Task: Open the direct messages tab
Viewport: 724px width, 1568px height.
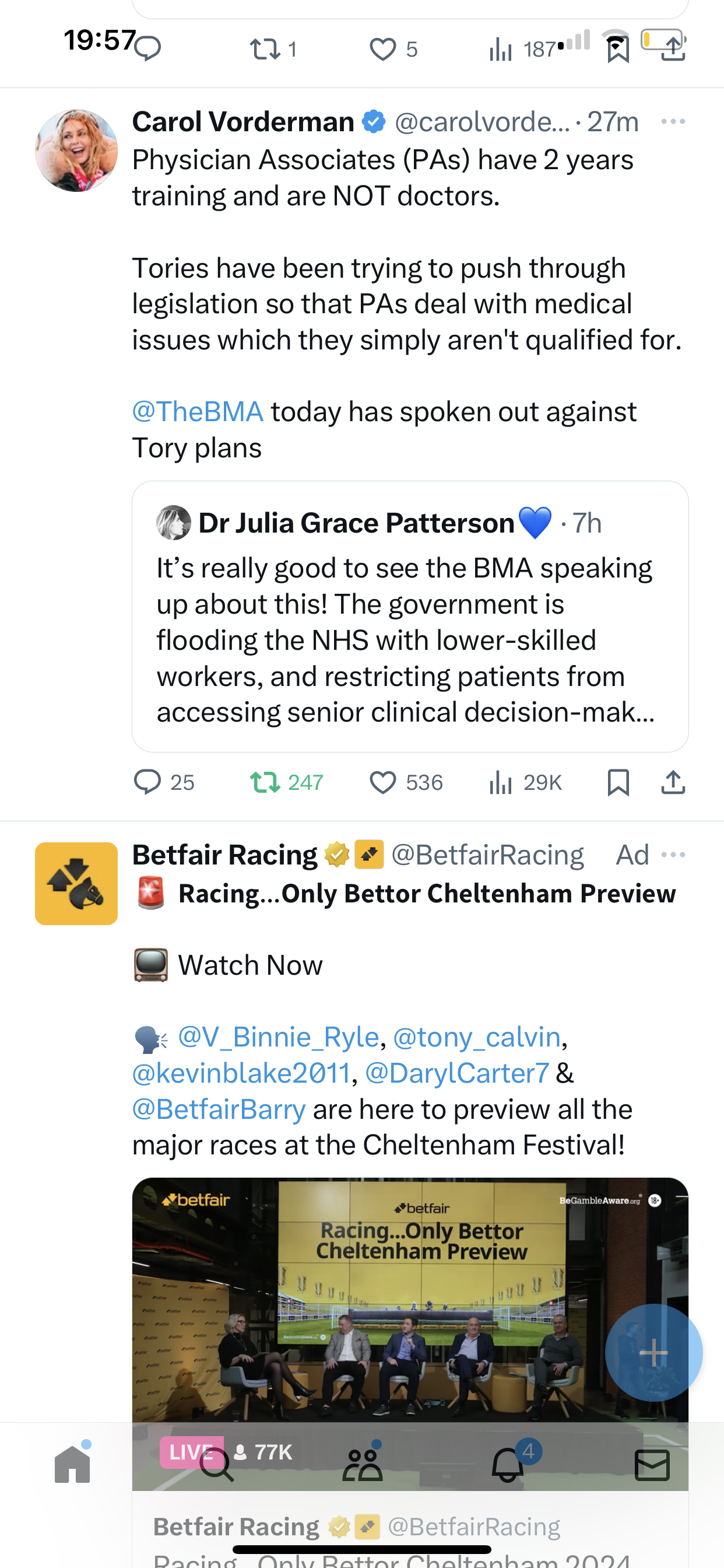Action: click(652, 1465)
